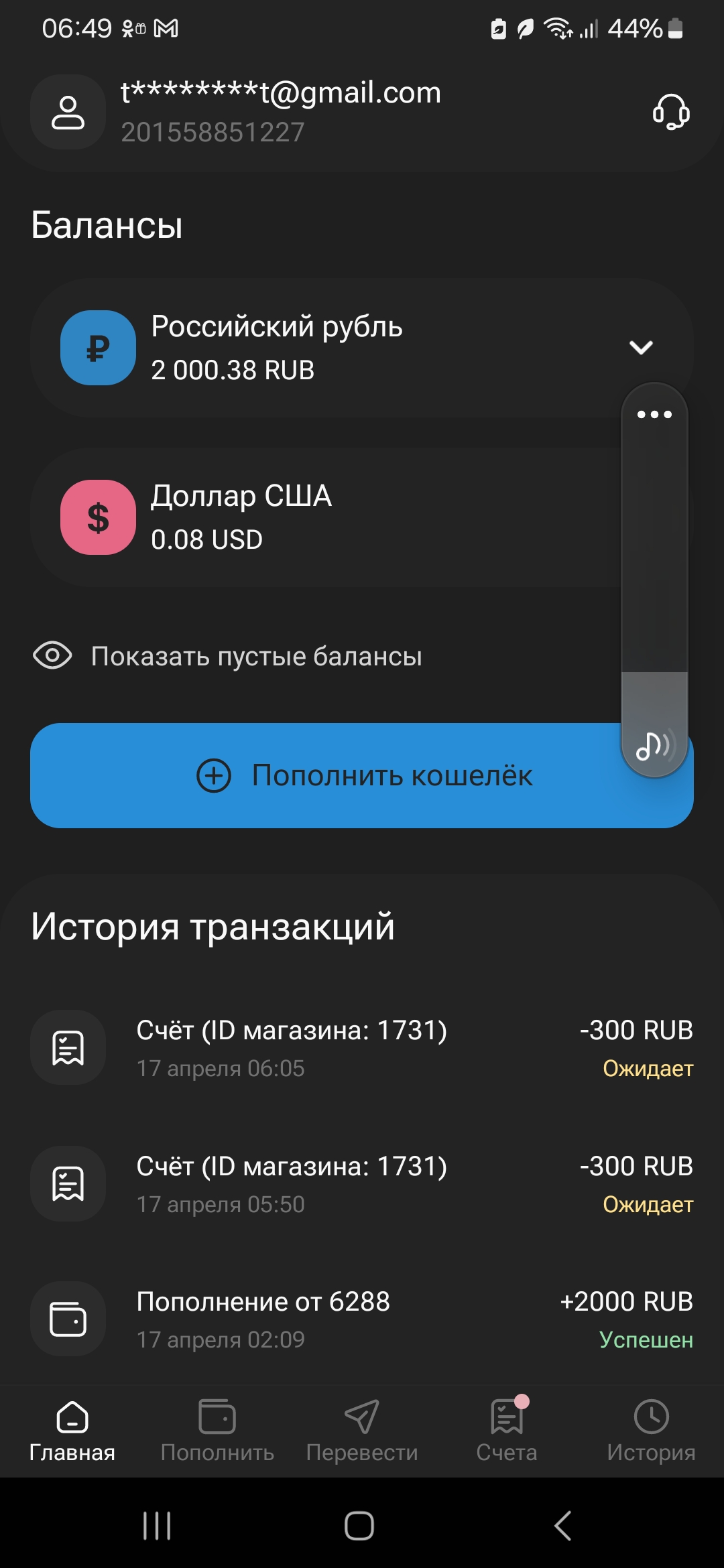This screenshot has height=1568, width=724.
Task: Go back with the system back button
Action: click(x=563, y=1526)
